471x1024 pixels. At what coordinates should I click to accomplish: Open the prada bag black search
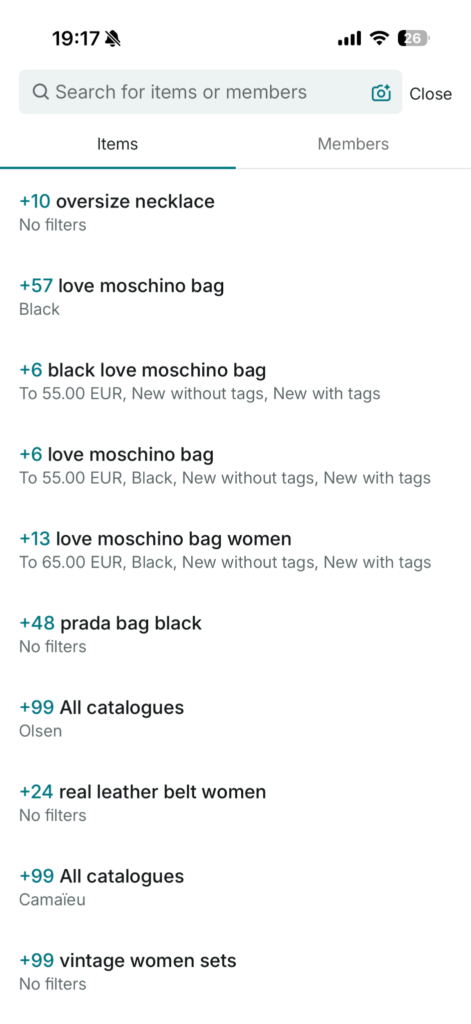[x=235, y=634]
